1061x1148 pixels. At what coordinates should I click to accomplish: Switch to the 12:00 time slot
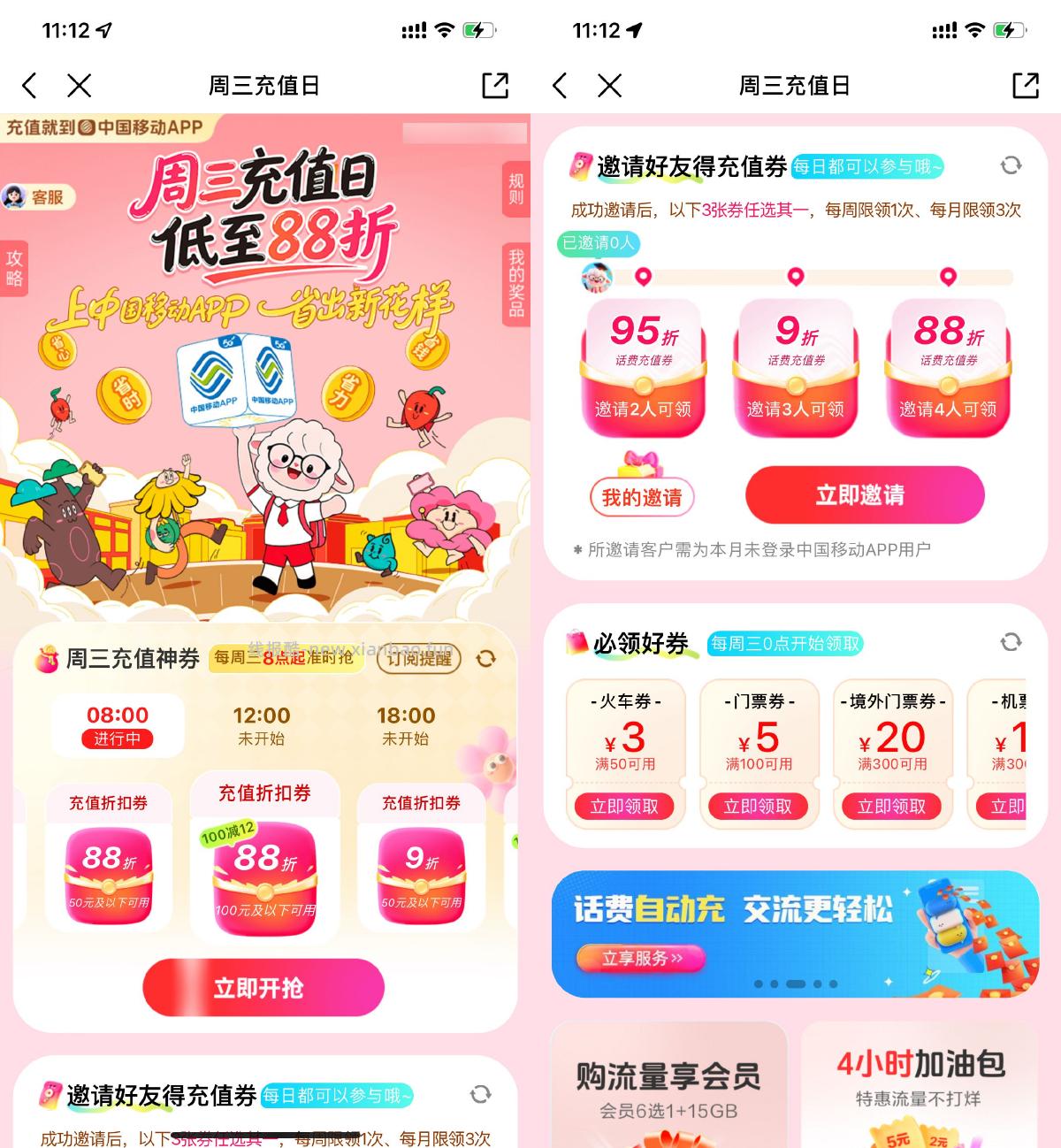pyautogui.click(x=261, y=725)
